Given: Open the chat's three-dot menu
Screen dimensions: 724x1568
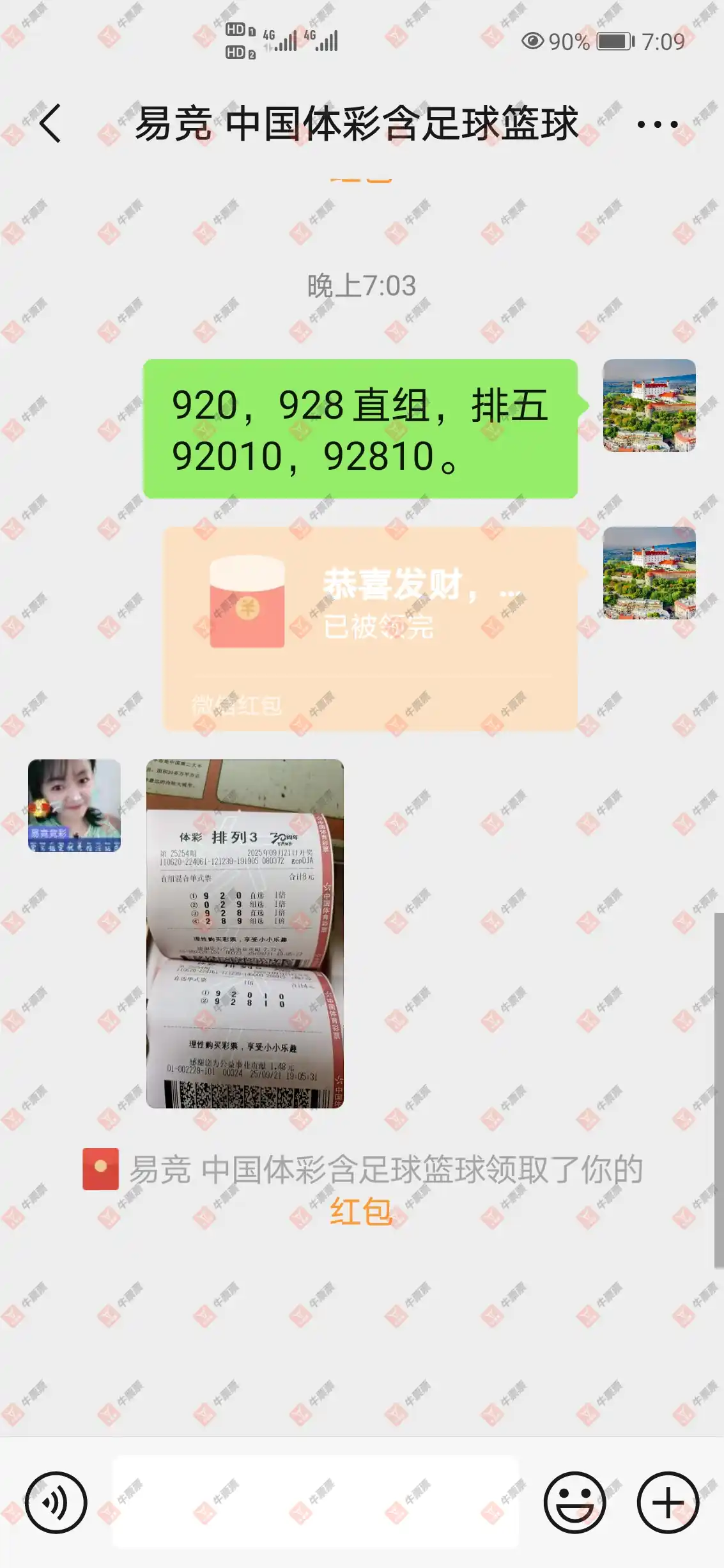Looking at the screenshot, I should [x=658, y=124].
